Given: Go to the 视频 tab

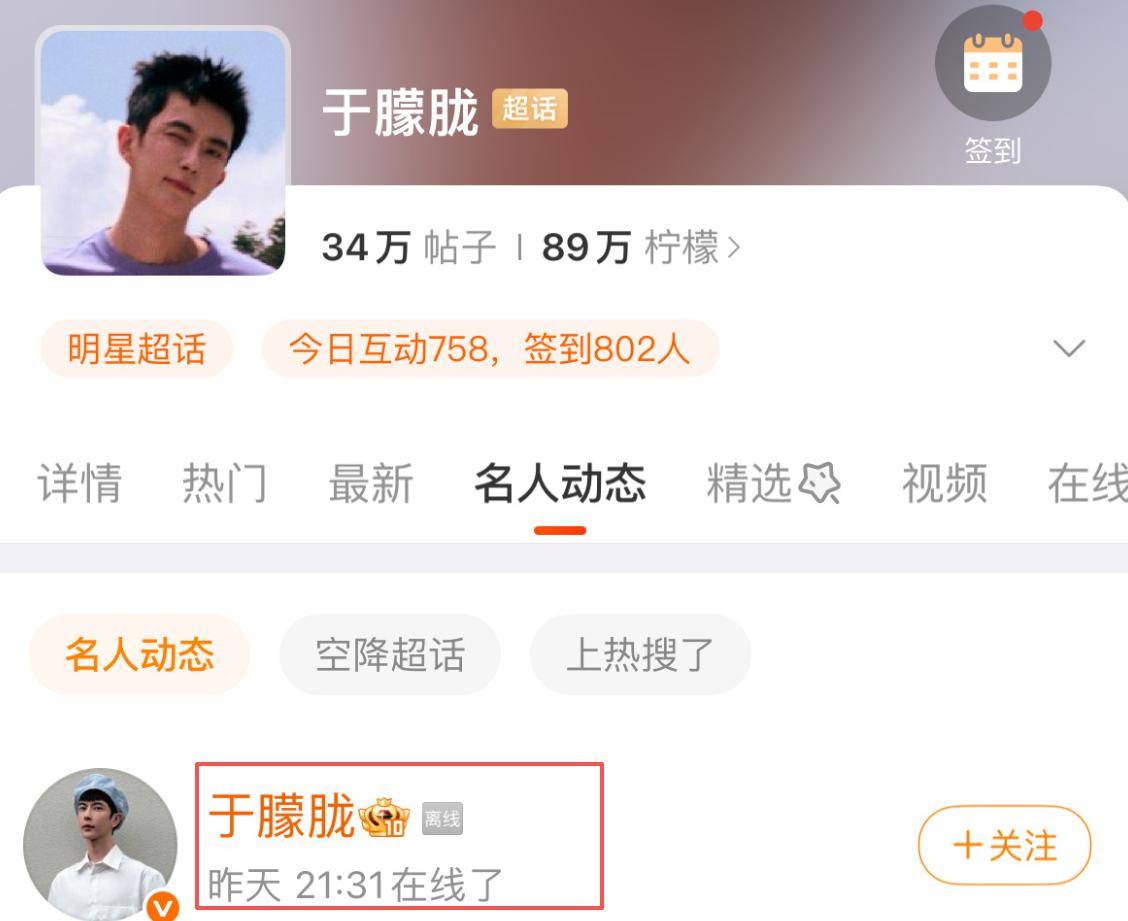Looking at the screenshot, I should click(944, 484).
